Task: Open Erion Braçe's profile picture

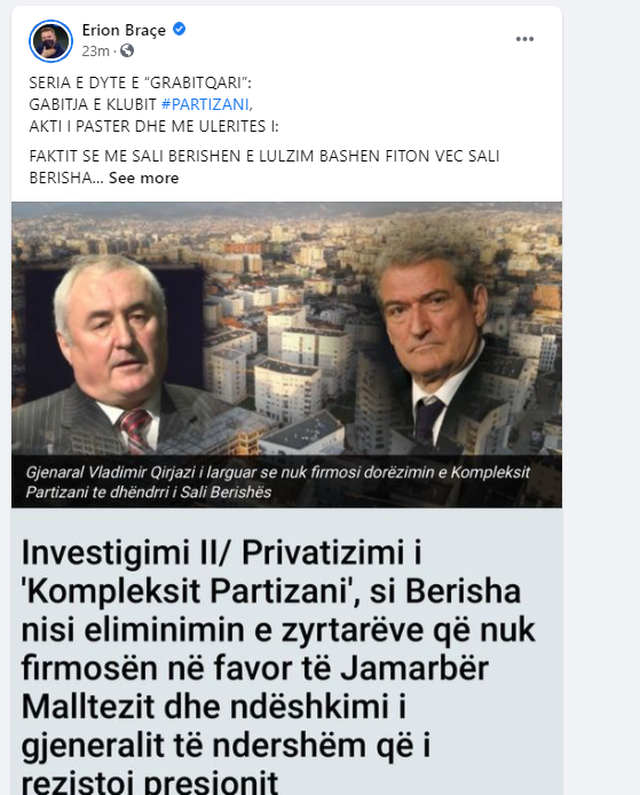Action: click(50, 40)
